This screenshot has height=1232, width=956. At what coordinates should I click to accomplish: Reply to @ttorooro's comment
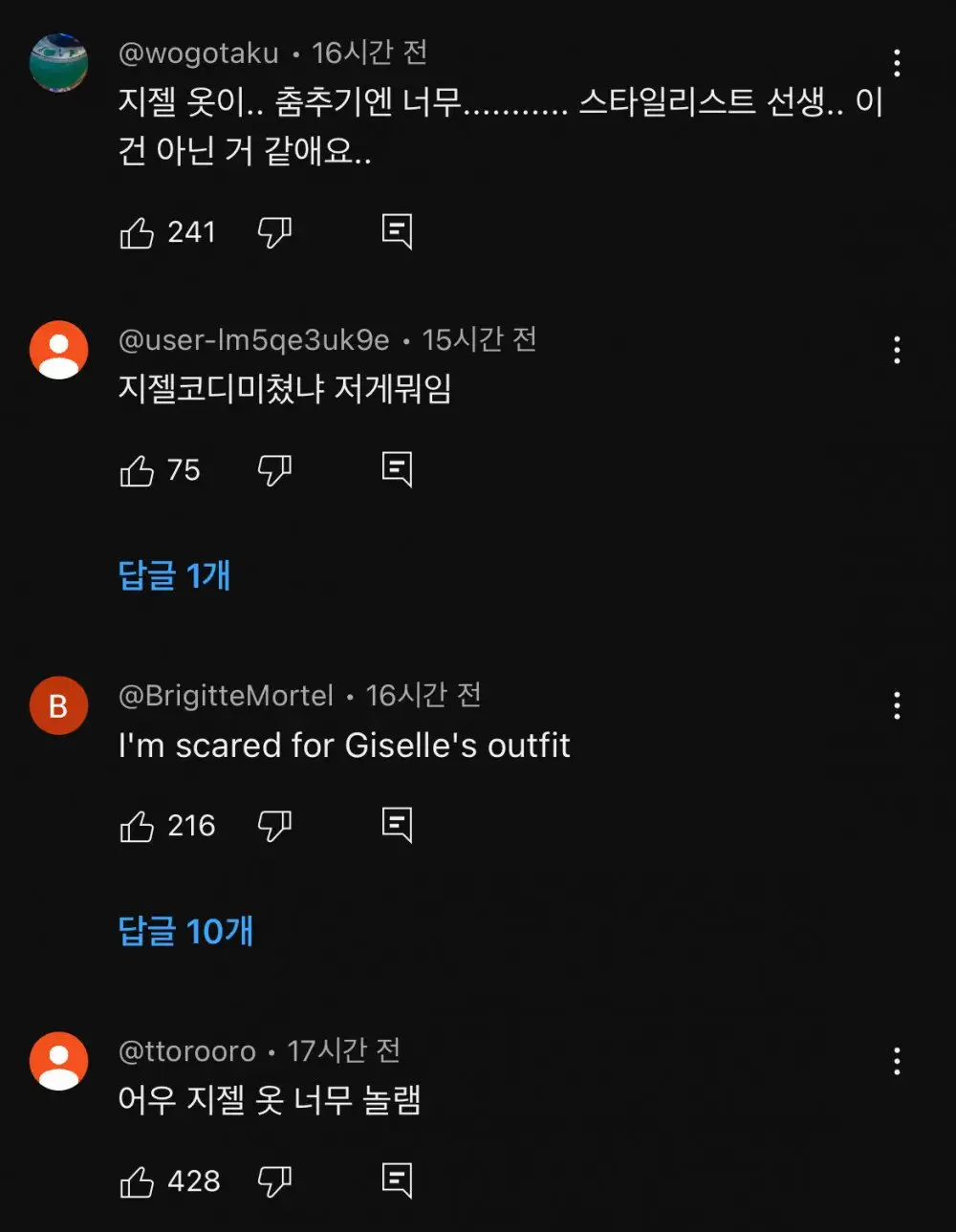pyautogui.click(x=397, y=1180)
